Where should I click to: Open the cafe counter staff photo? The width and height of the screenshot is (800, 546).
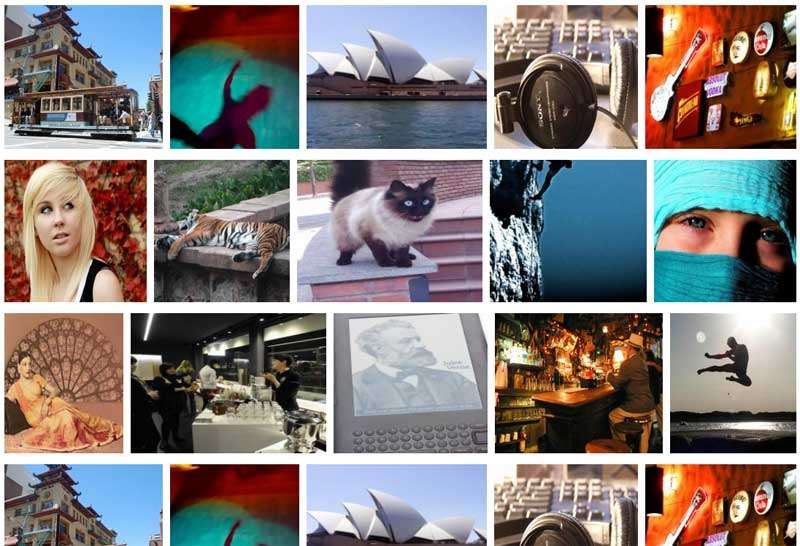pyautogui.click(x=228, y=383)
